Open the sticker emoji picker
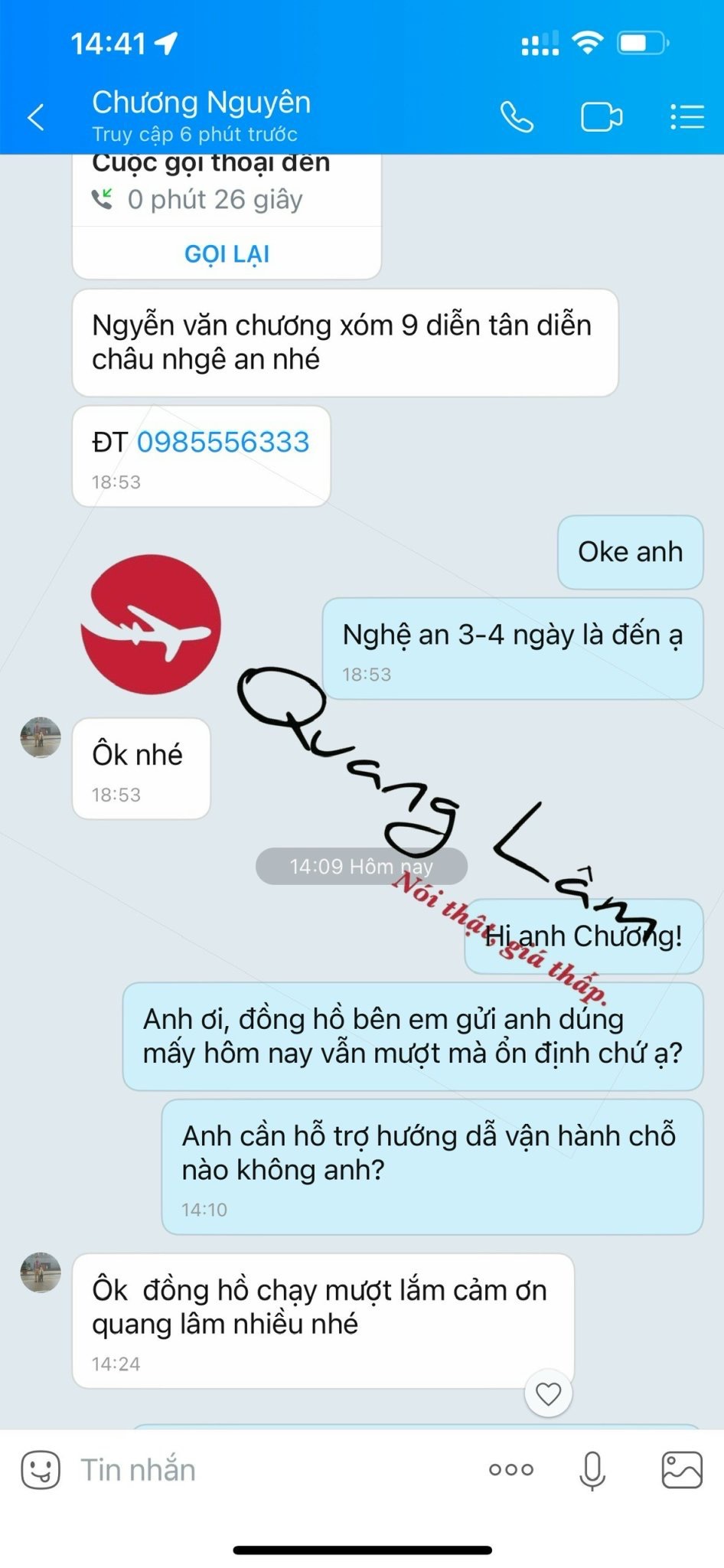This screenshot has width=724, height=1568. click(41, 1469)
